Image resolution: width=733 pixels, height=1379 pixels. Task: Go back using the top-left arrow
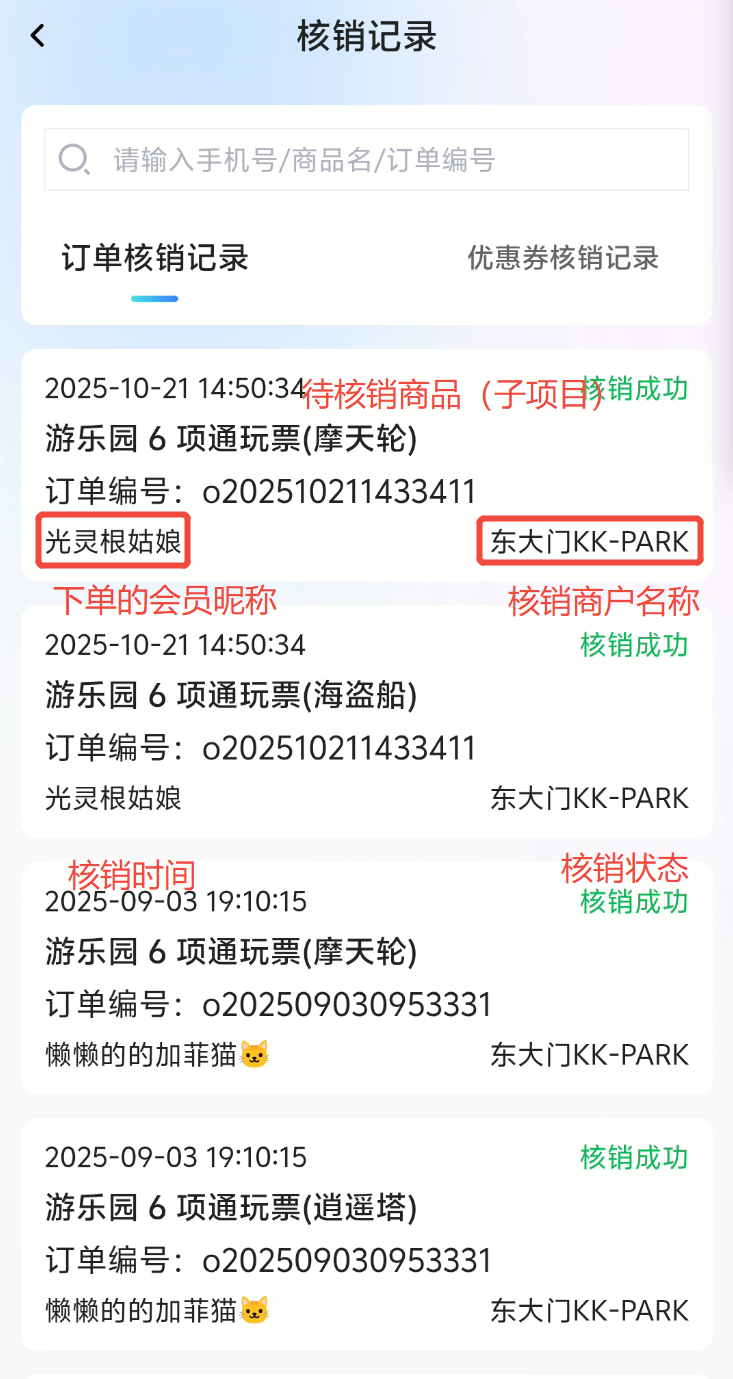(38, 37)
